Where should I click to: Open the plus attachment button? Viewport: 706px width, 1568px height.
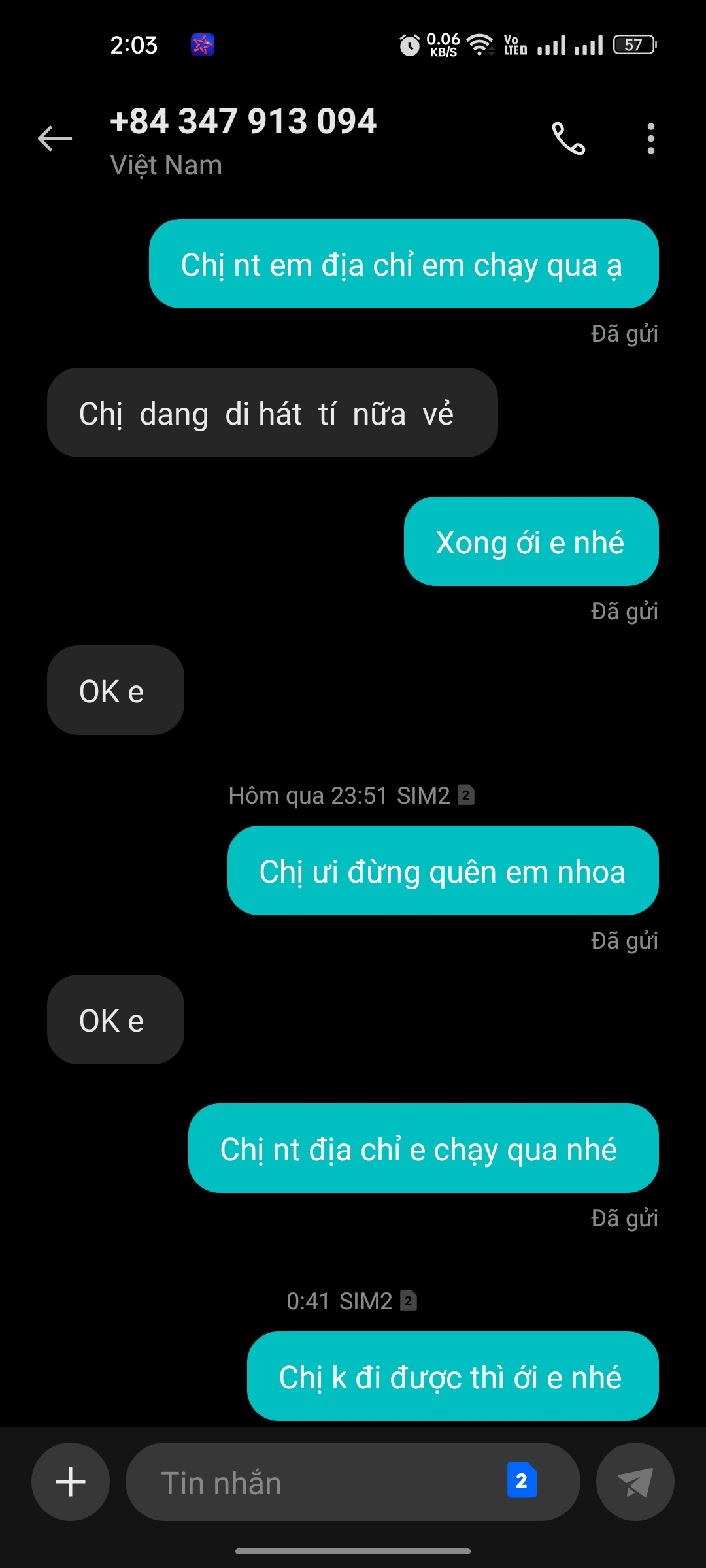71,1482
